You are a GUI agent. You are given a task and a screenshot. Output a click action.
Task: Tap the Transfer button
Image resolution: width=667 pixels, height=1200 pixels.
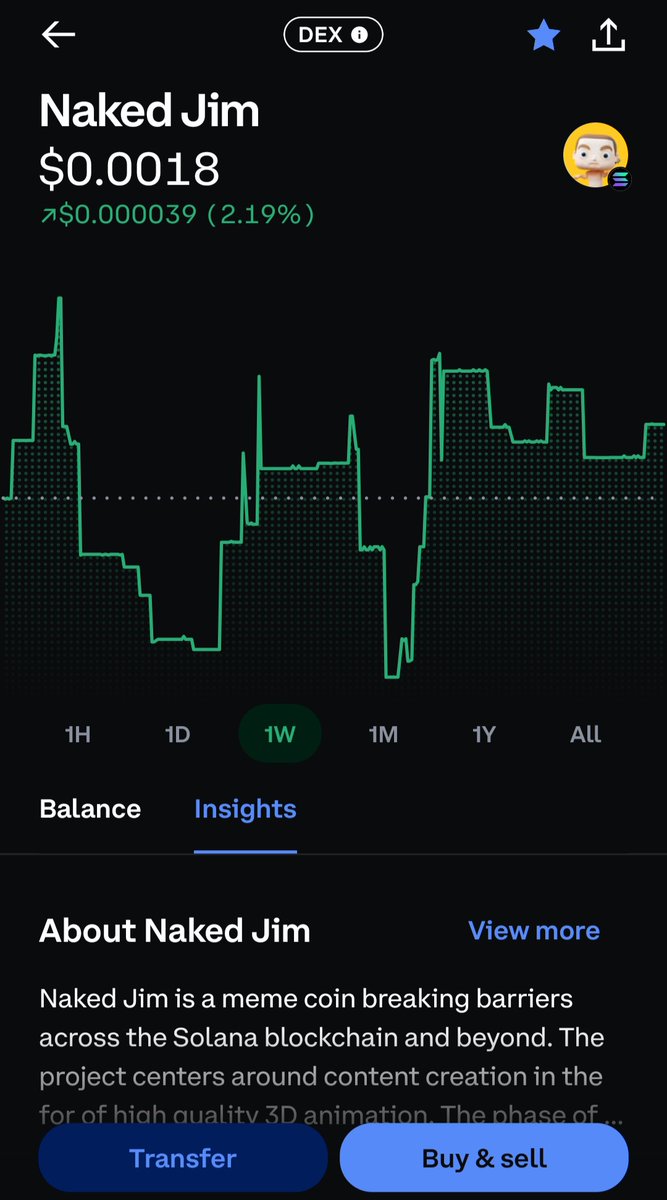[183, 1159]
